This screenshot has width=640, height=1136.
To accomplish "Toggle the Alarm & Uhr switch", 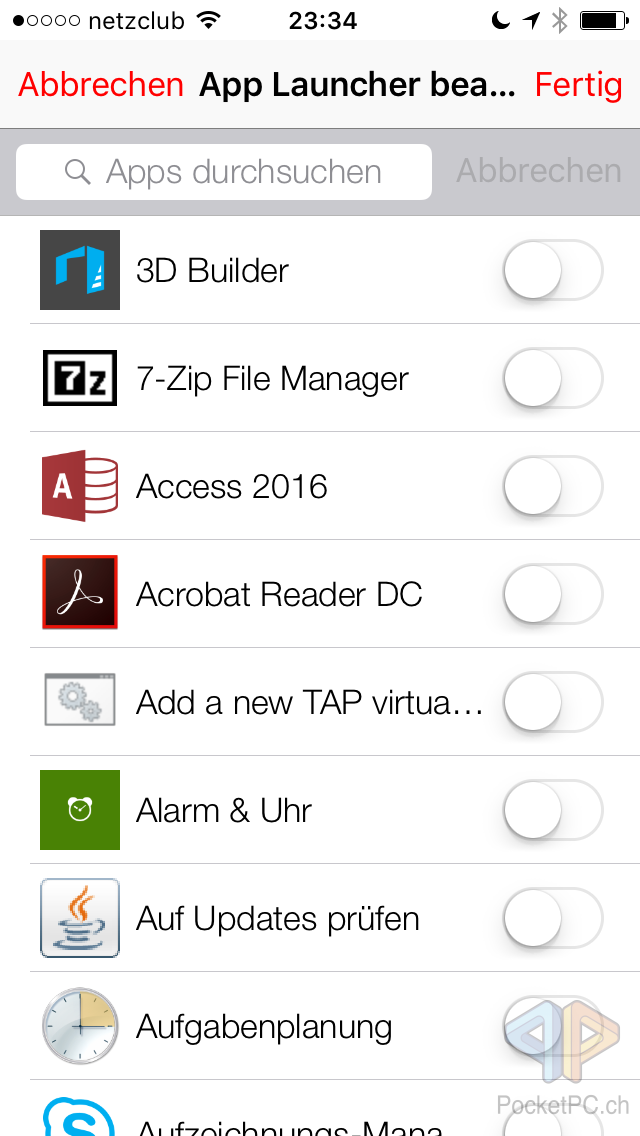I will [553, 811].
